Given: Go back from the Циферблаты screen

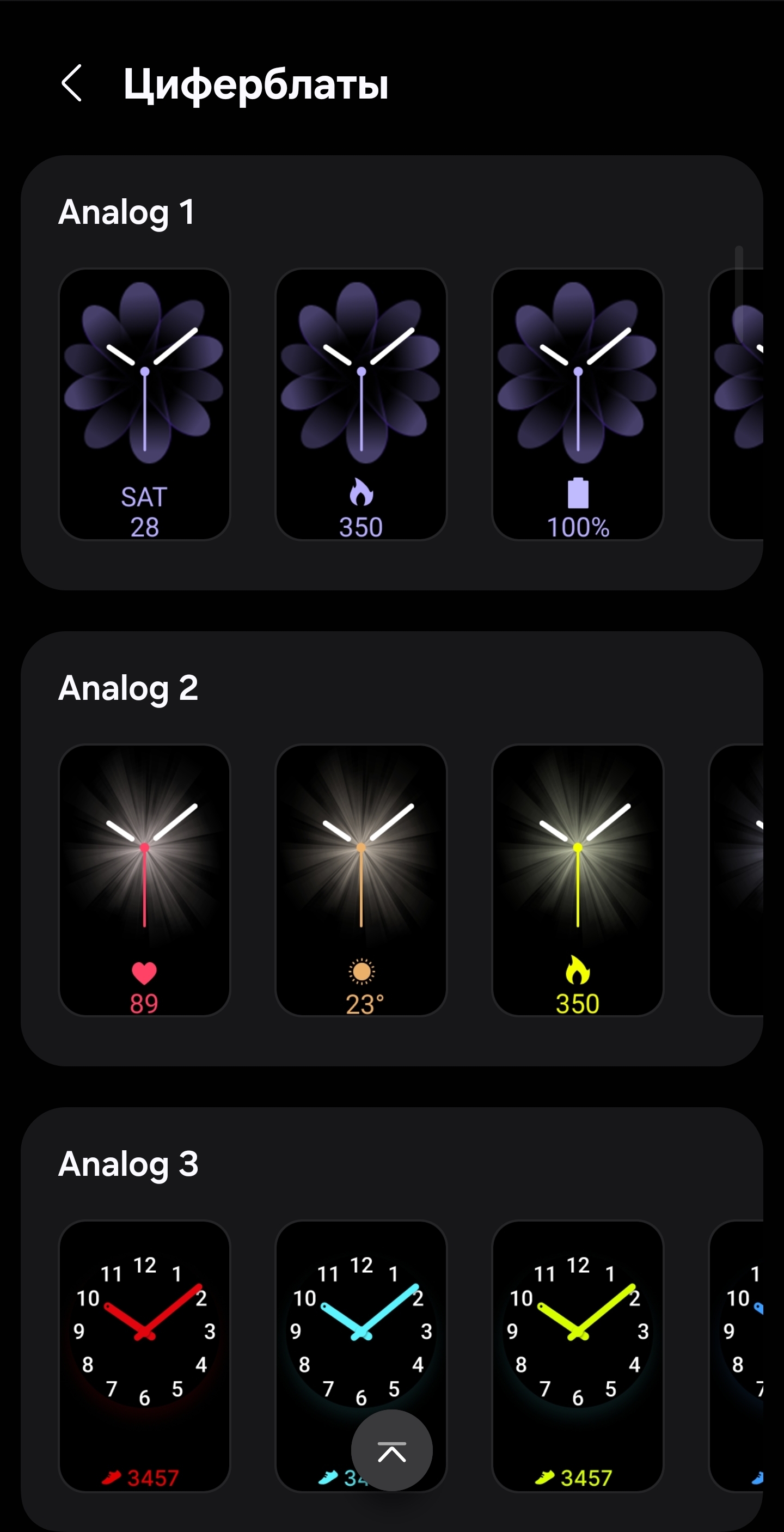Looking at the screenshot, I should coord(72,83).
